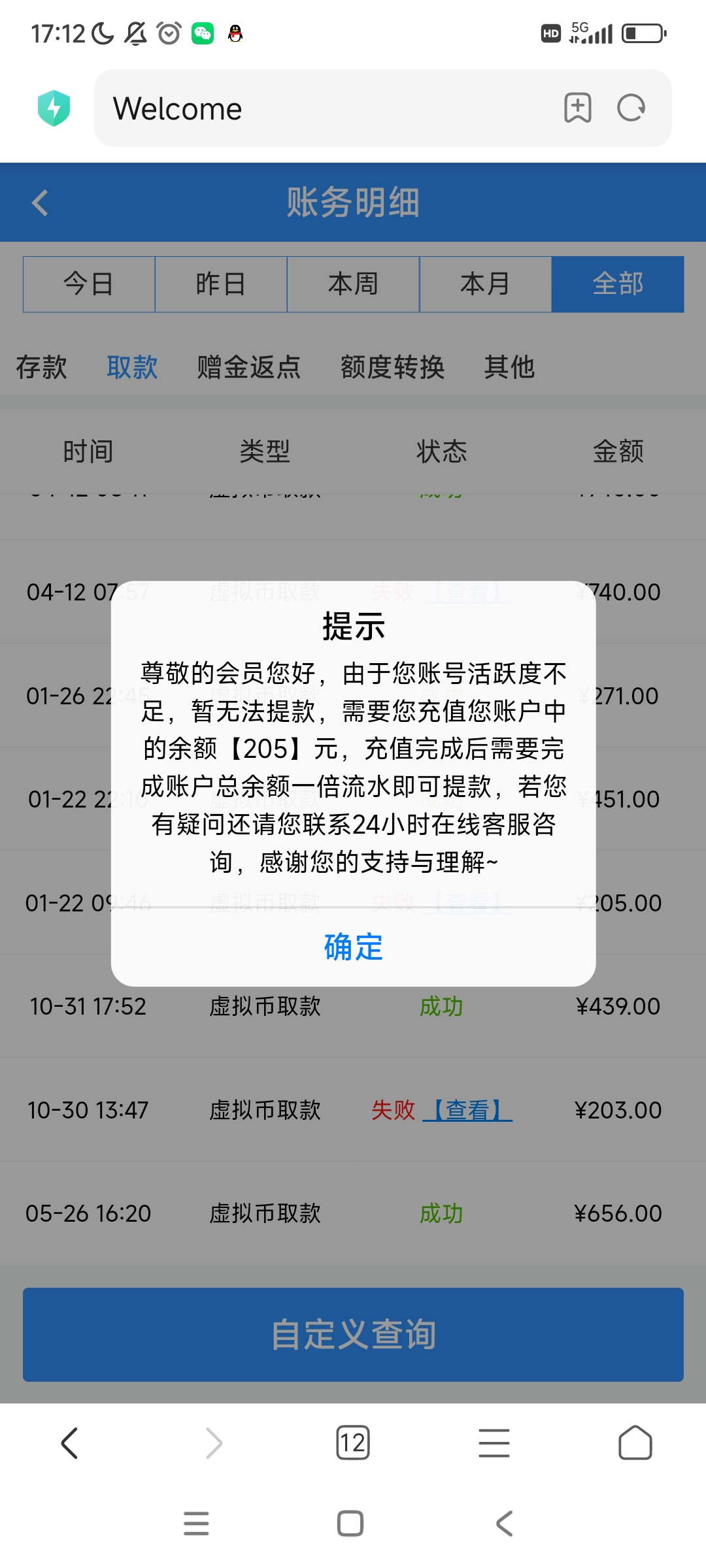
Task: Return home via the browser home icon
Action: click(635, 1443)
